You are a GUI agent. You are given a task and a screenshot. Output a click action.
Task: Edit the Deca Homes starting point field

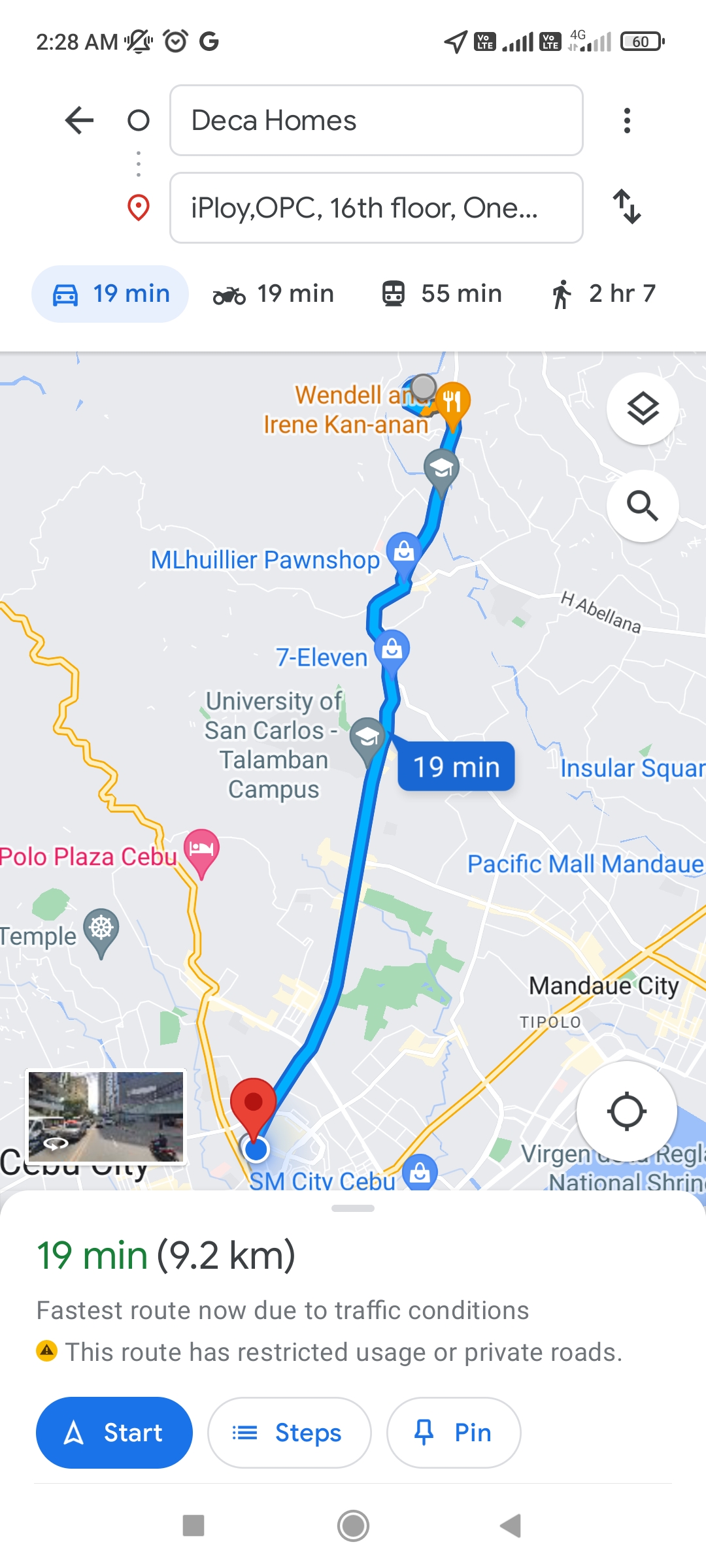(x=376, y=120)
